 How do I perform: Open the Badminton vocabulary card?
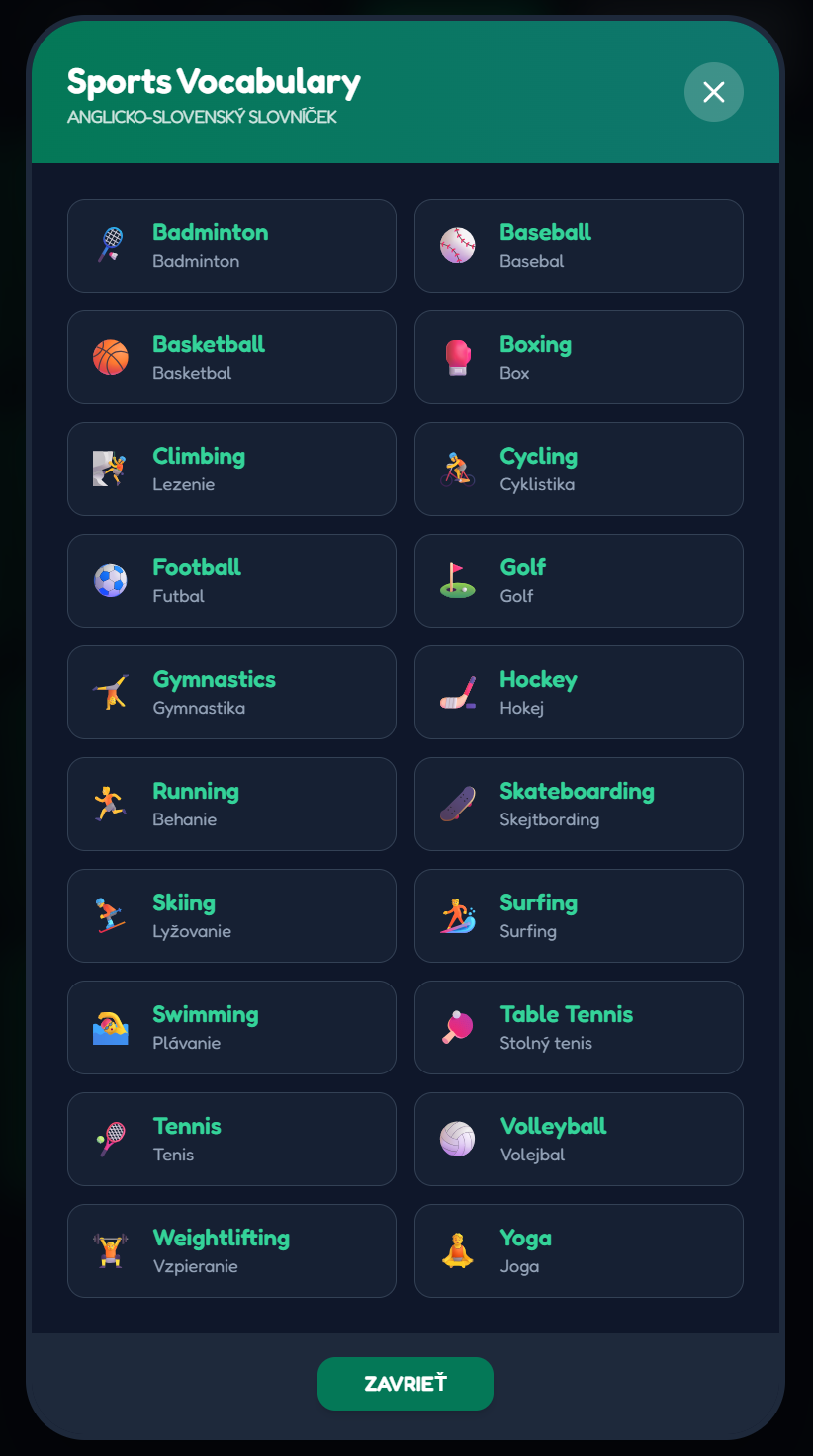pos(231,245)
